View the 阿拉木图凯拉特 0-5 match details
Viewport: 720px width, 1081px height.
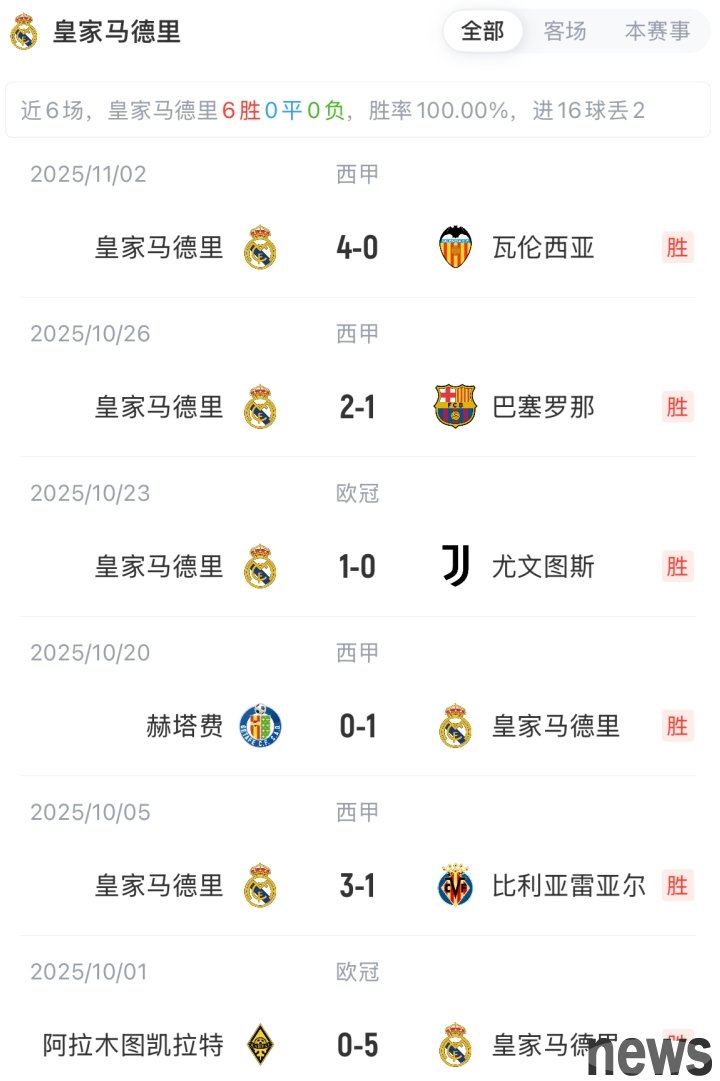pyautogui.click(x=357, y=1045)
